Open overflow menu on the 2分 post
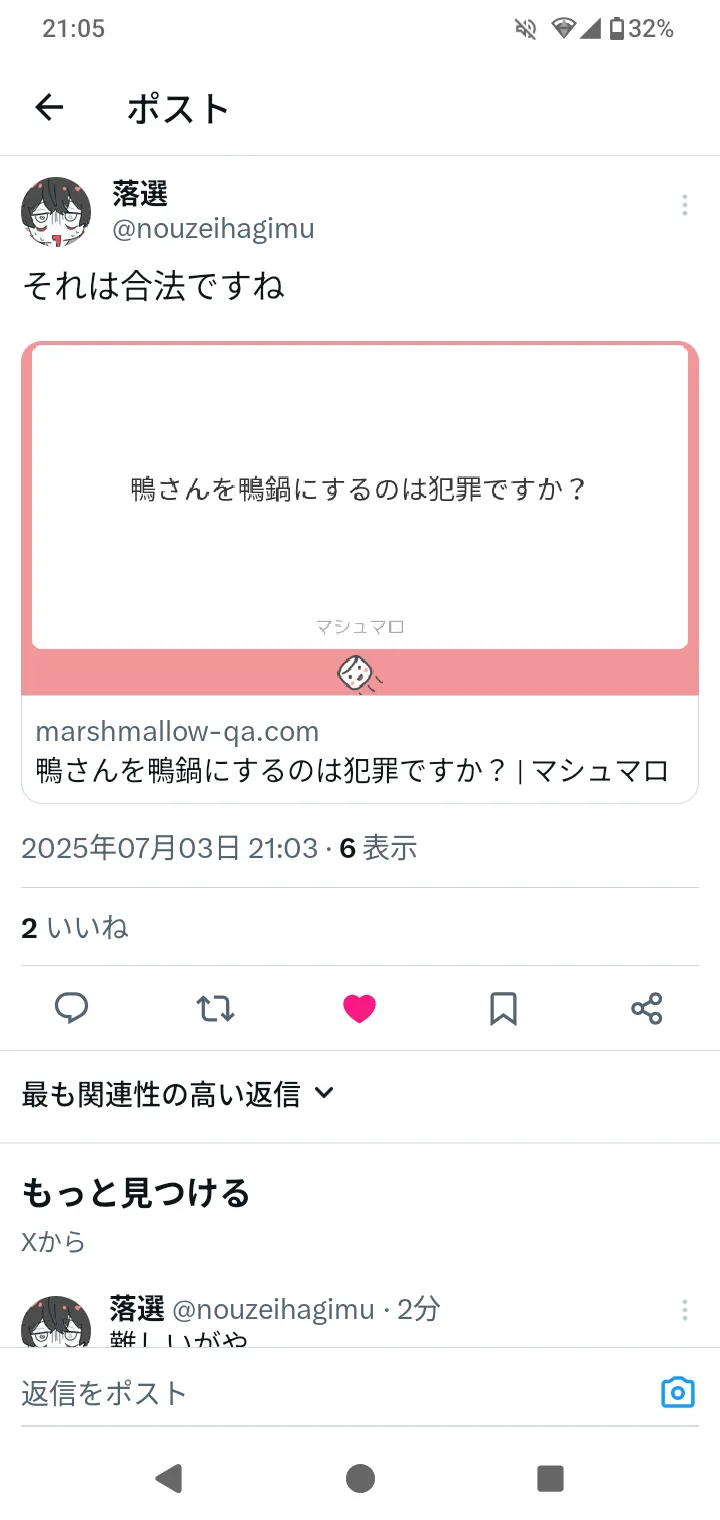 coord(684,1309)
